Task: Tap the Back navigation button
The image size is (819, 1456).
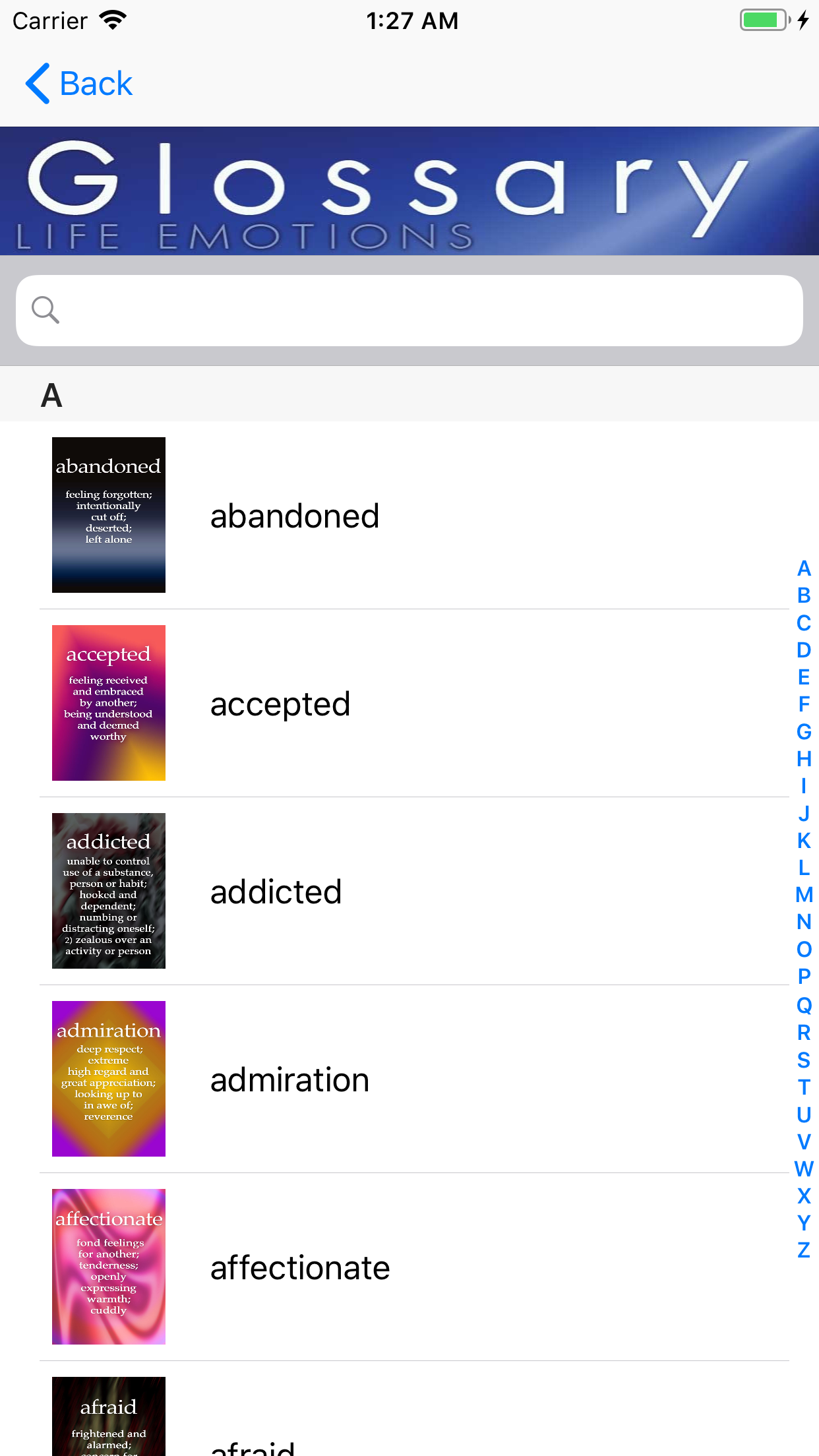Action: pos(79,83)
